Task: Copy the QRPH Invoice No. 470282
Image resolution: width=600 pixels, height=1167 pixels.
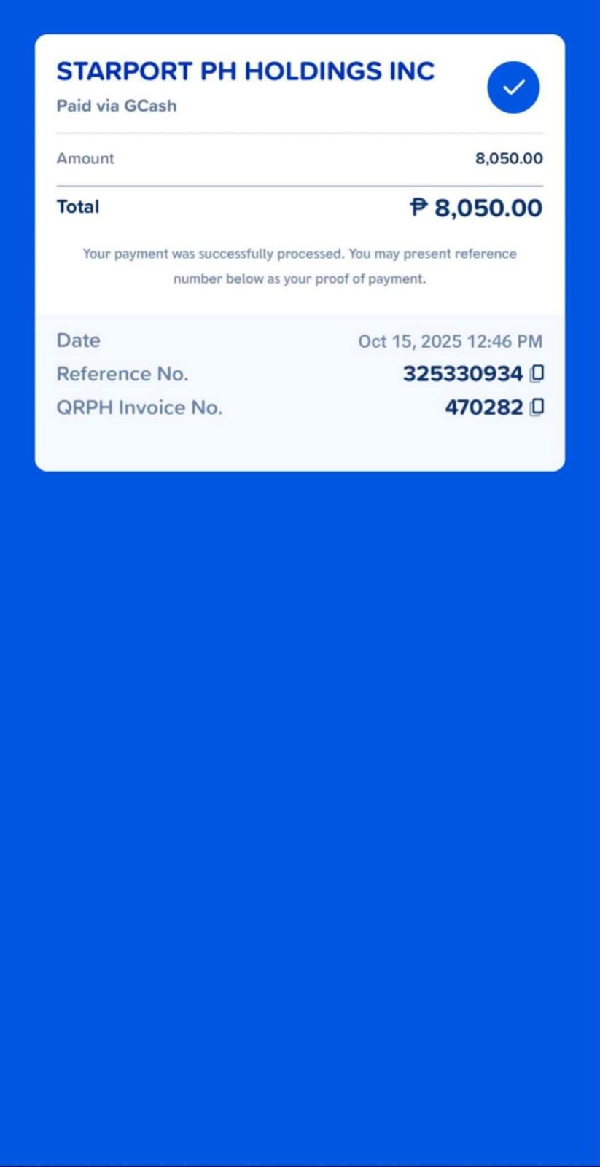Action: point(537,407)
